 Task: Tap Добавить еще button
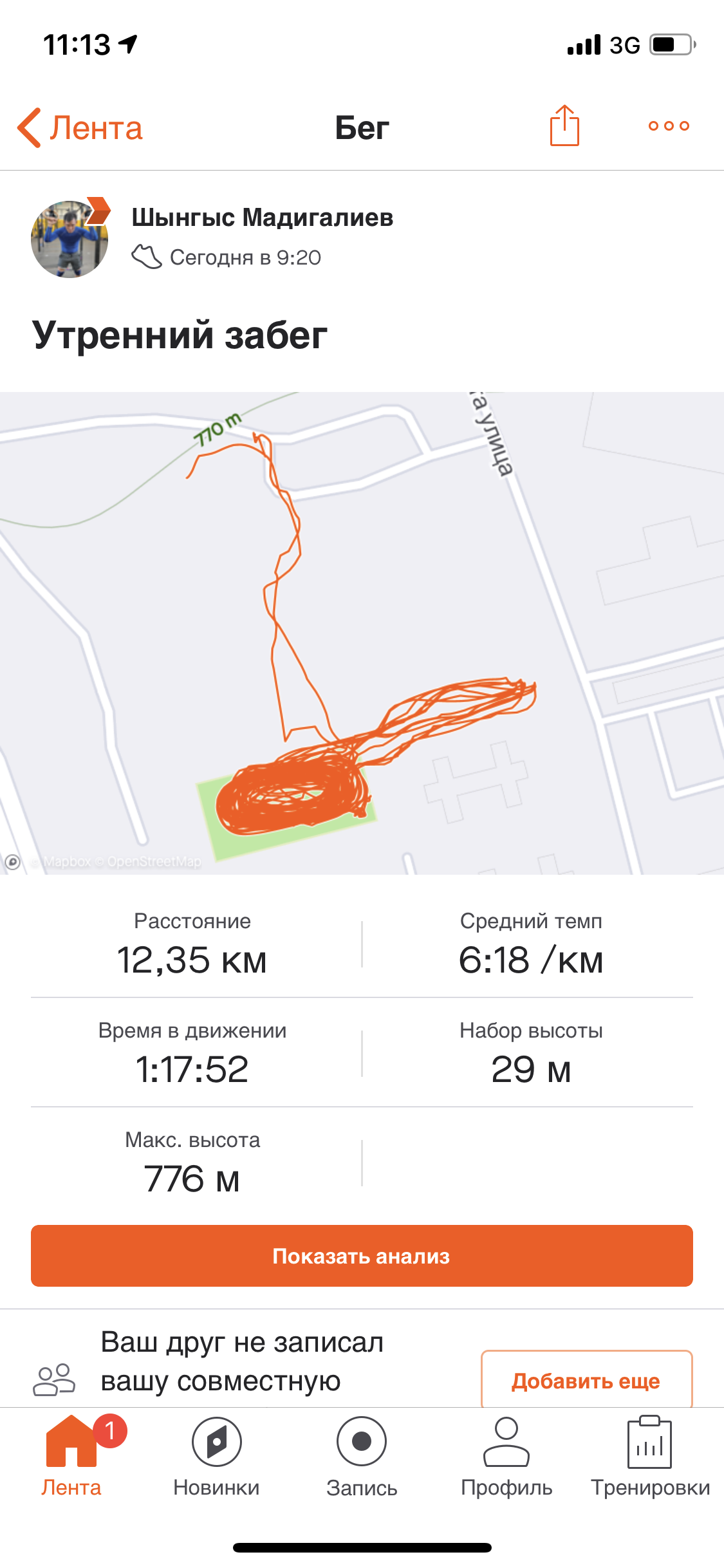586,1381
